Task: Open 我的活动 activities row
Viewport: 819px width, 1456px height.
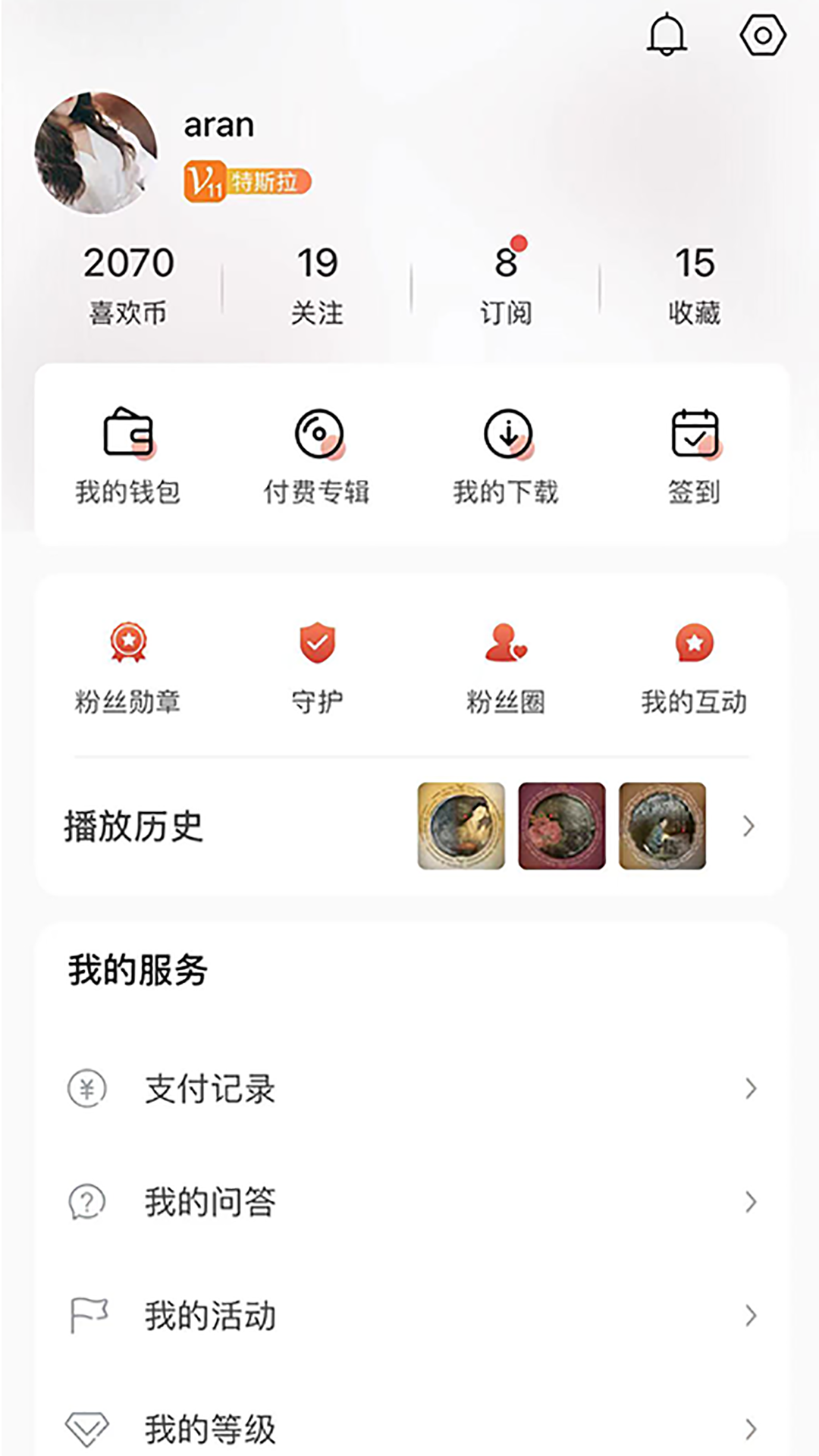Action: [x=409, y=1316]
